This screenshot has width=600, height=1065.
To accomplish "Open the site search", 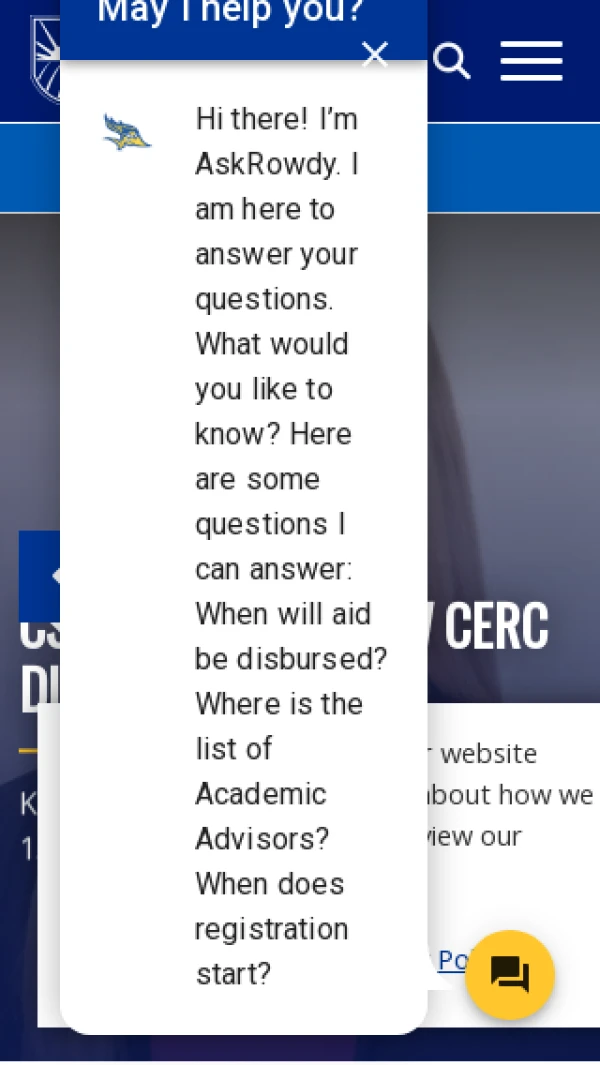I will (x=452, y=61).
